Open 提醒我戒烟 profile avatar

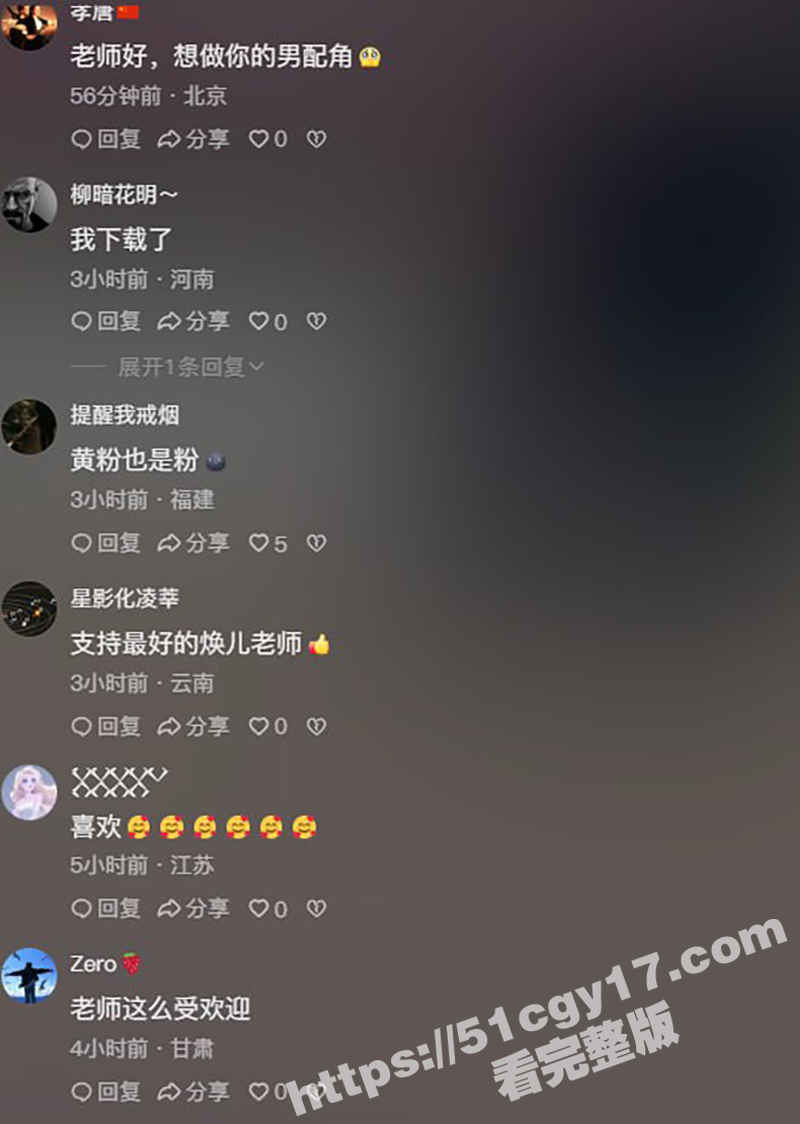point(29,427)
